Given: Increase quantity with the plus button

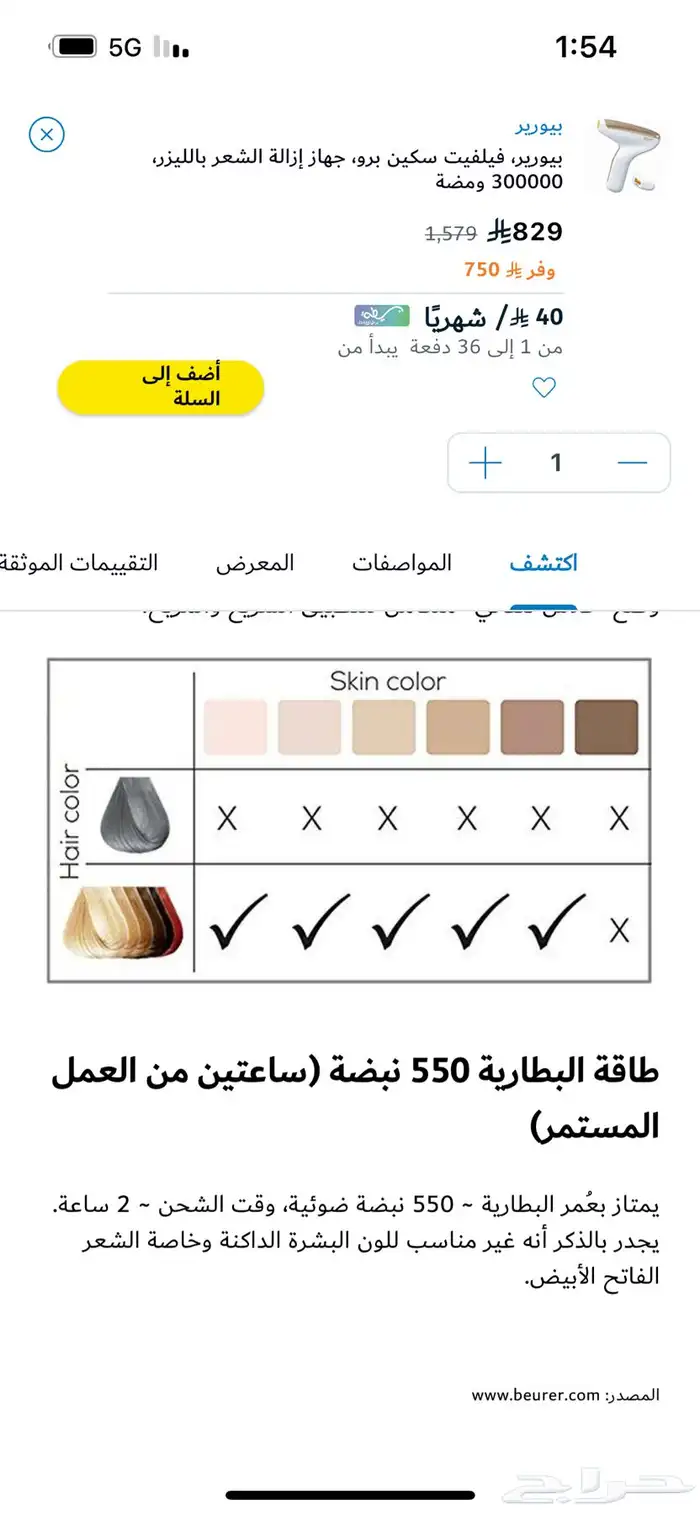Looking at the screenshot, I should coord(485,462).
